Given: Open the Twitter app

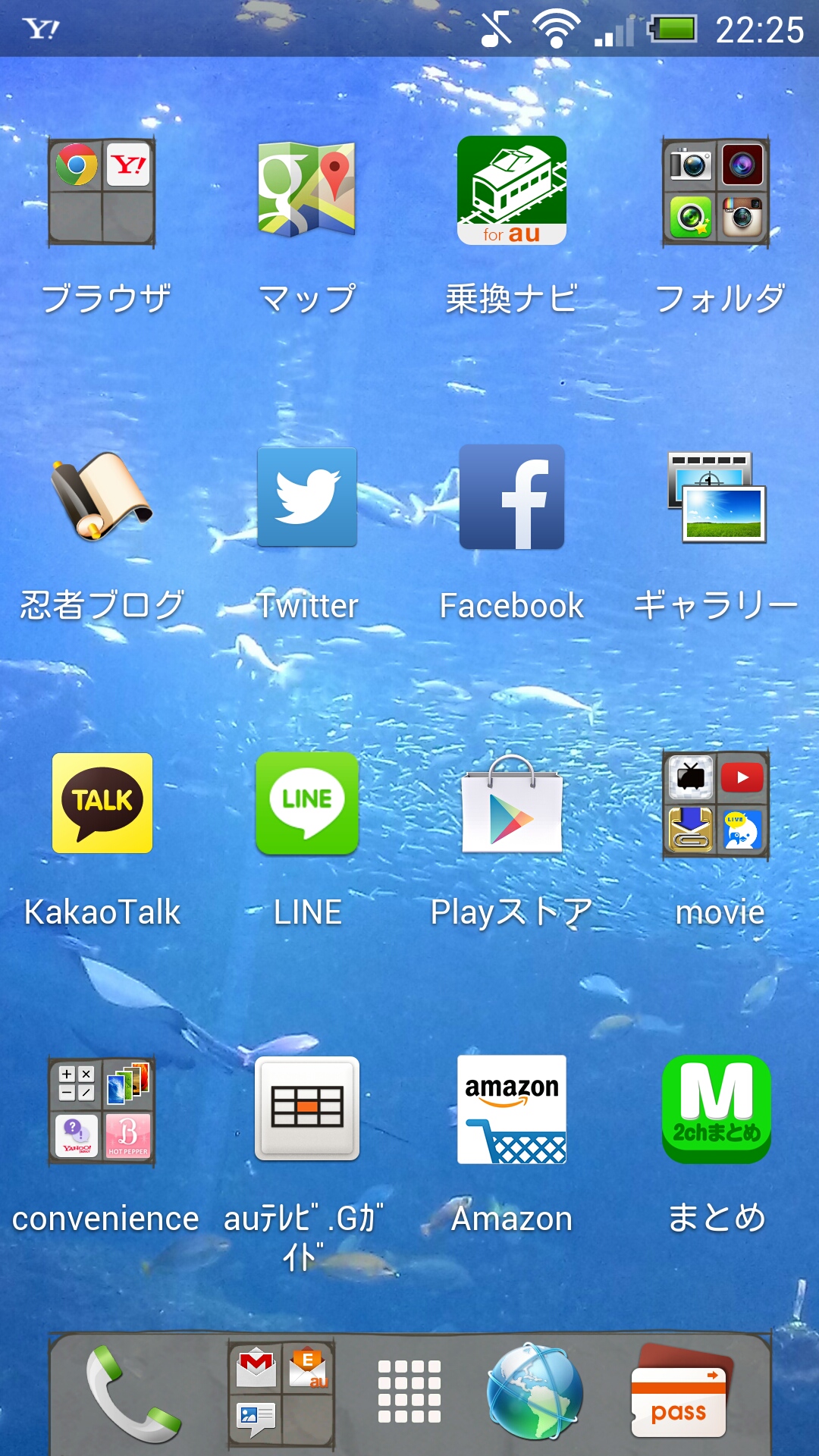Looking at the screenshot, I should coord(307,497).
